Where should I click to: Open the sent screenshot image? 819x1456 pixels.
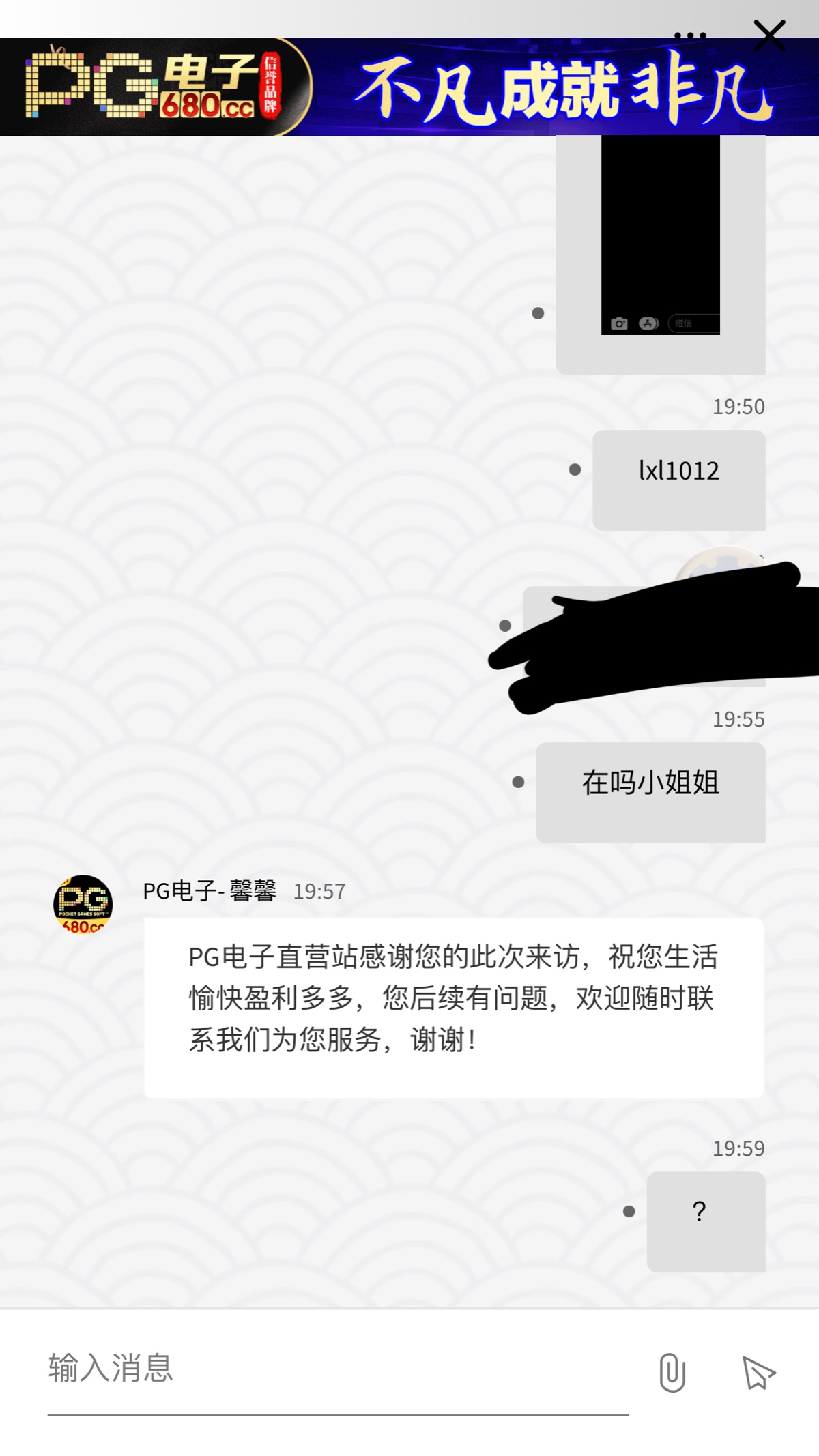(x=660, y=235)
